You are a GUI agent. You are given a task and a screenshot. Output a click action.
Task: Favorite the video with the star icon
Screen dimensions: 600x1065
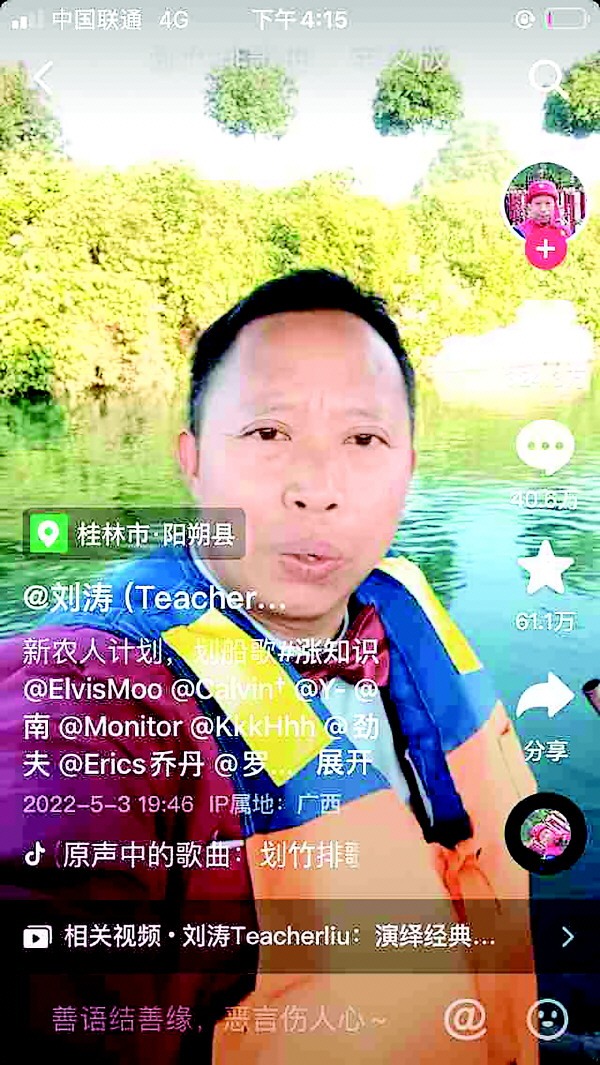click(x=545, y=570)
